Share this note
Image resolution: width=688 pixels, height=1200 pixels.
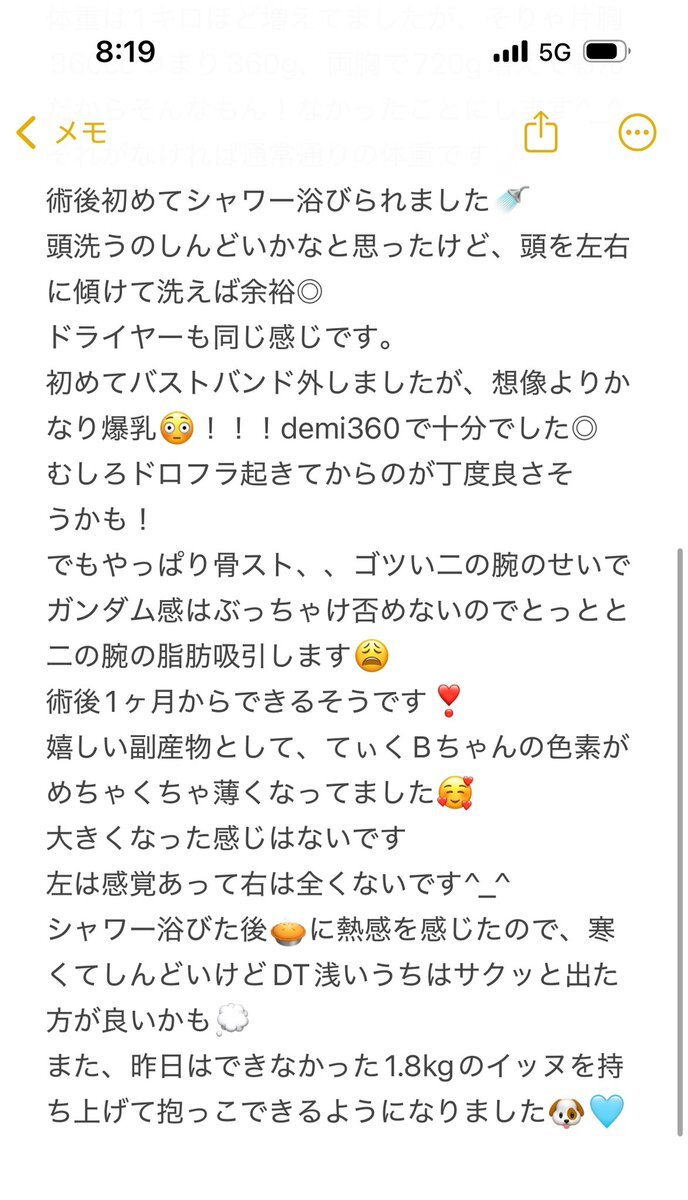coord(540,131)
